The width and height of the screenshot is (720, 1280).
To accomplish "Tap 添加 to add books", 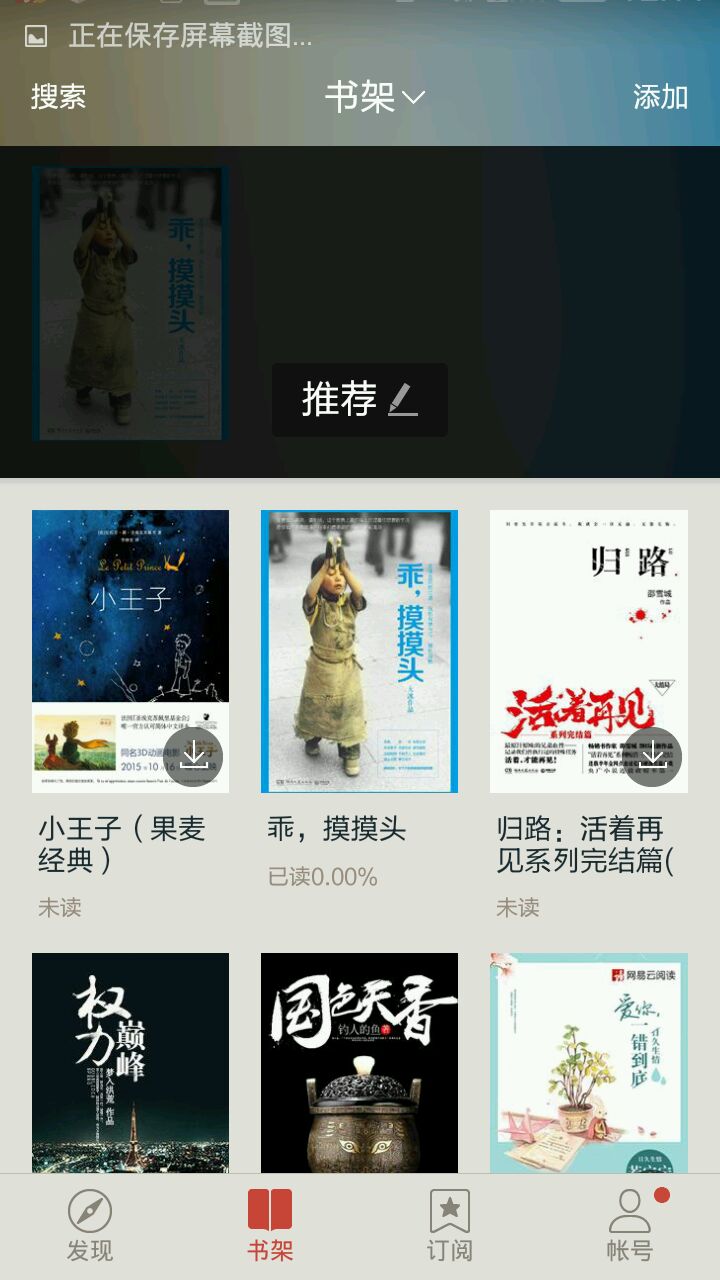I will coord(660,97).
